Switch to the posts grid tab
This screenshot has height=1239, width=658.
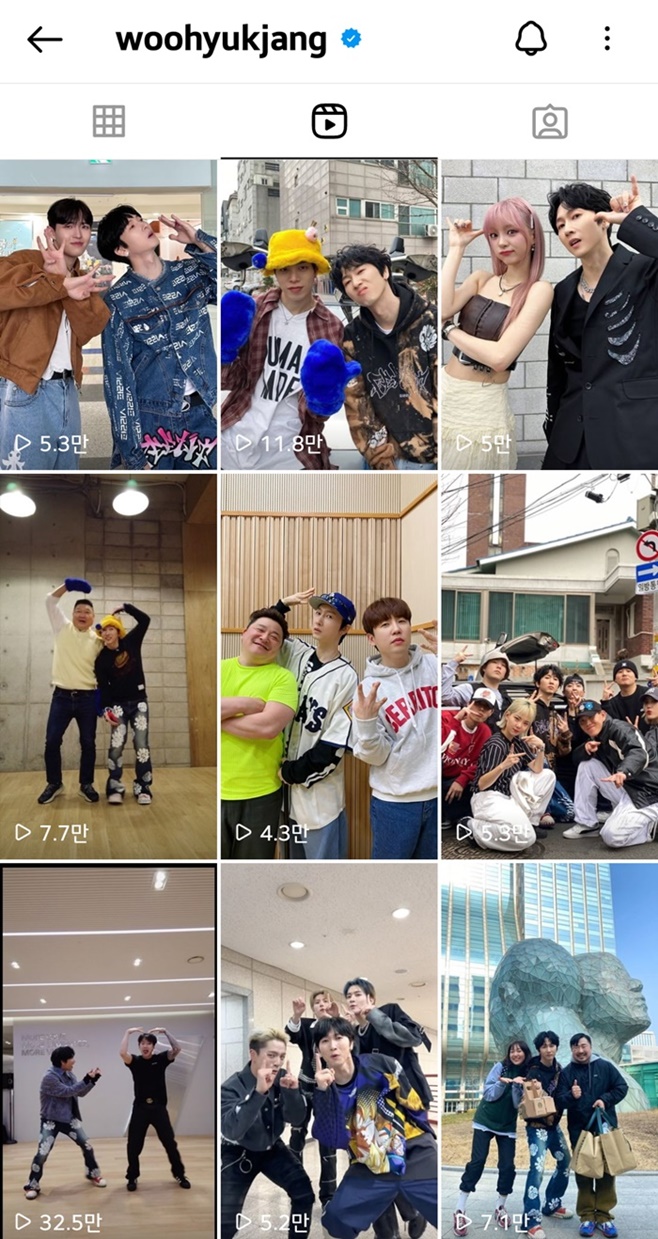[109, 122]
